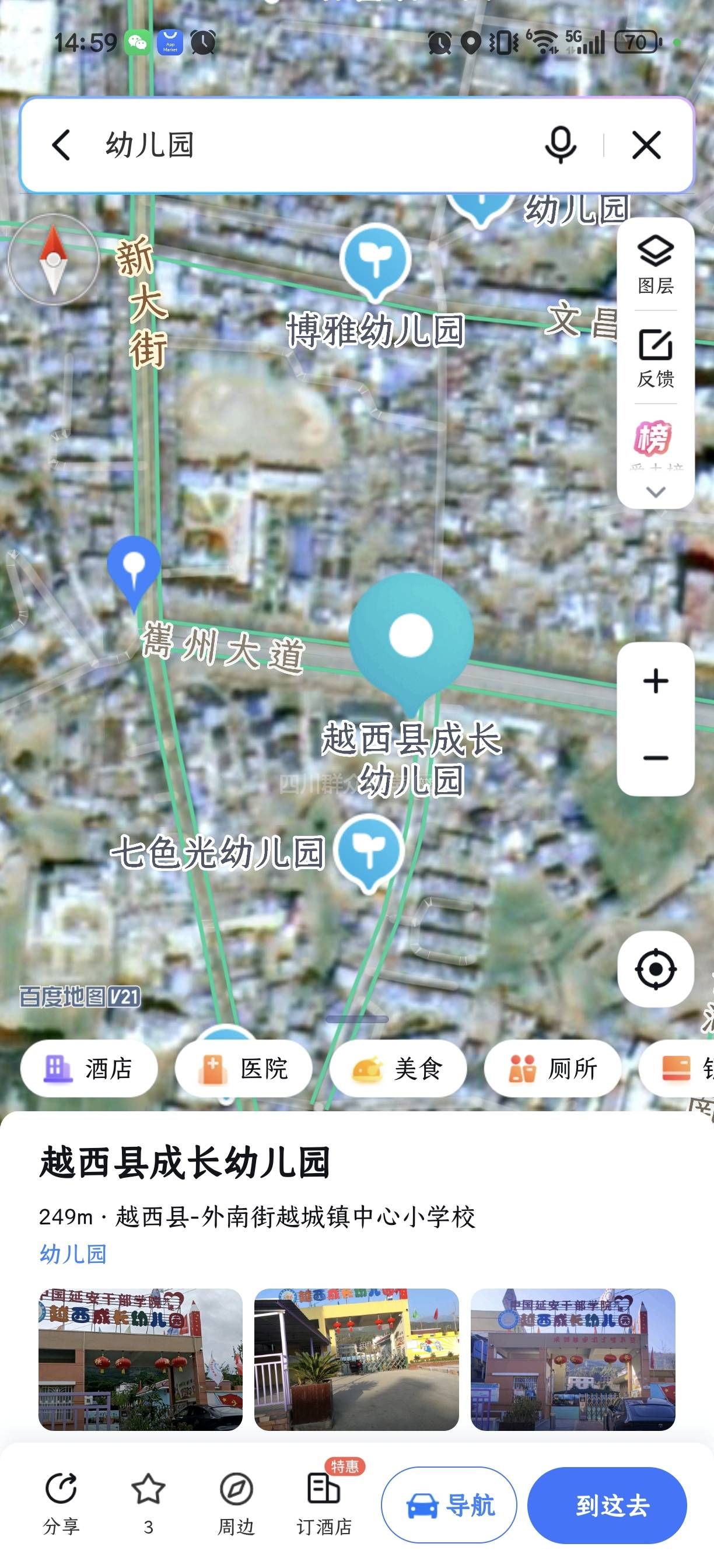
Task: Open the 图层 map layers panel
Action: point(656,264)
